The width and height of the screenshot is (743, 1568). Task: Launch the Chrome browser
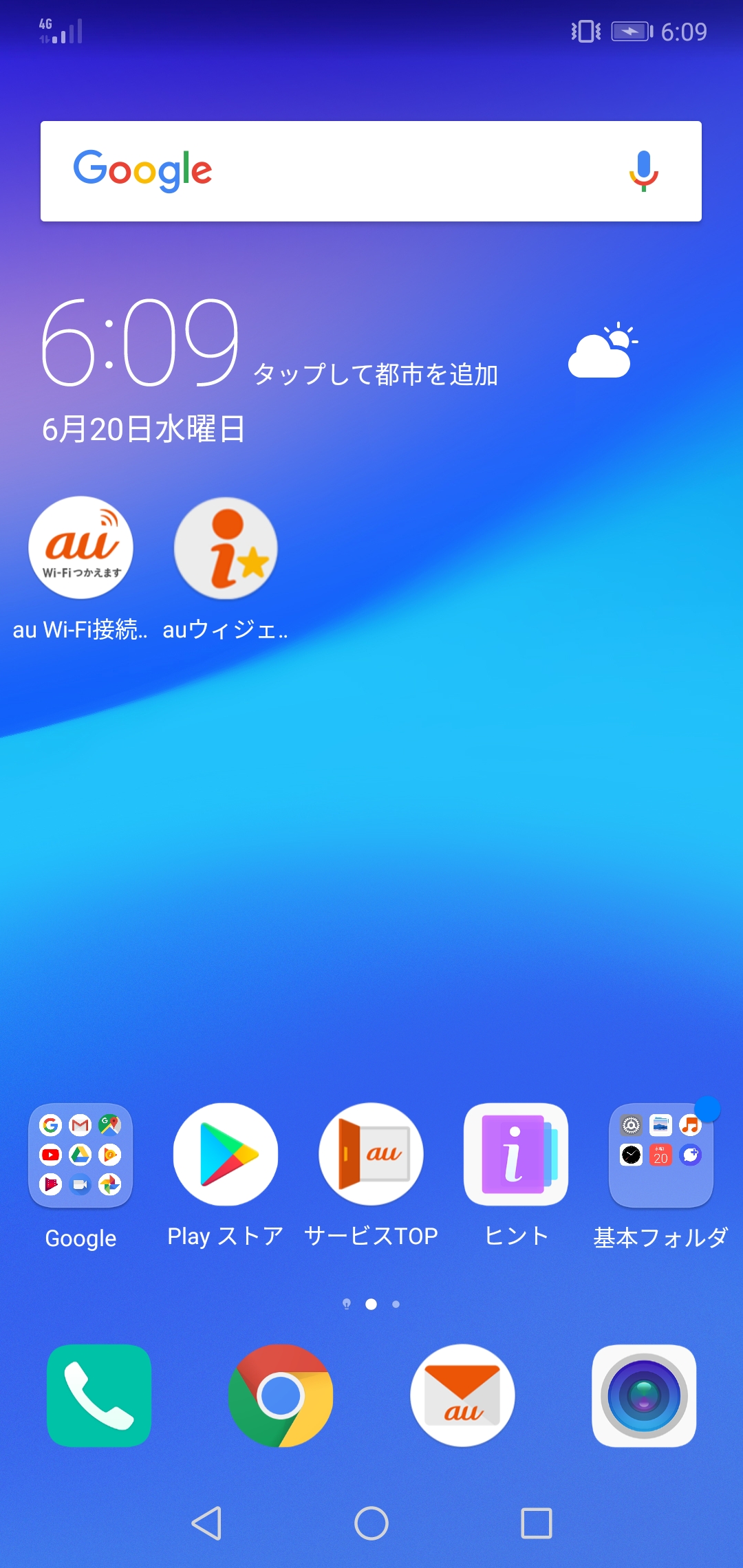coord(281,1396)
